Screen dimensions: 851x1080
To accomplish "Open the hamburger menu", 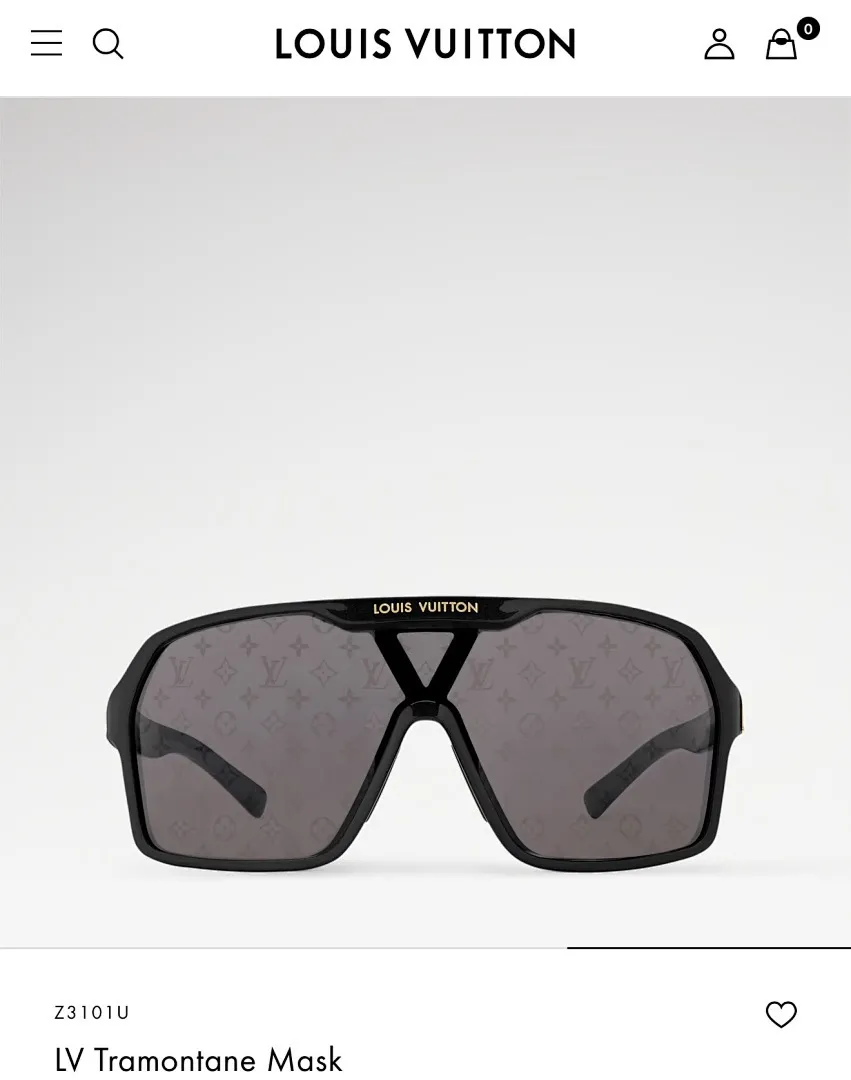I will pyautogui.click(x=46, y=44).
